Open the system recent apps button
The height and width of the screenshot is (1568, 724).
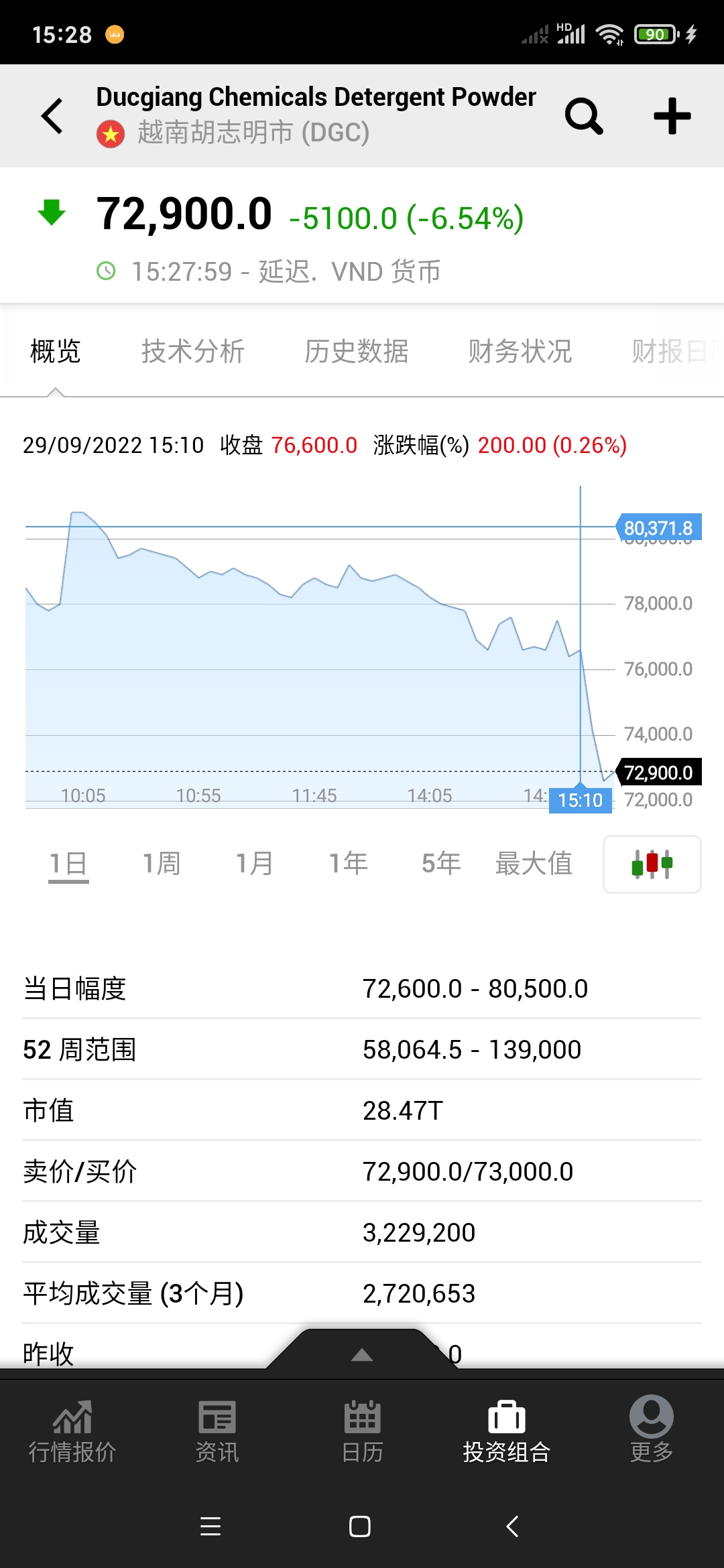coord(210,1526)
